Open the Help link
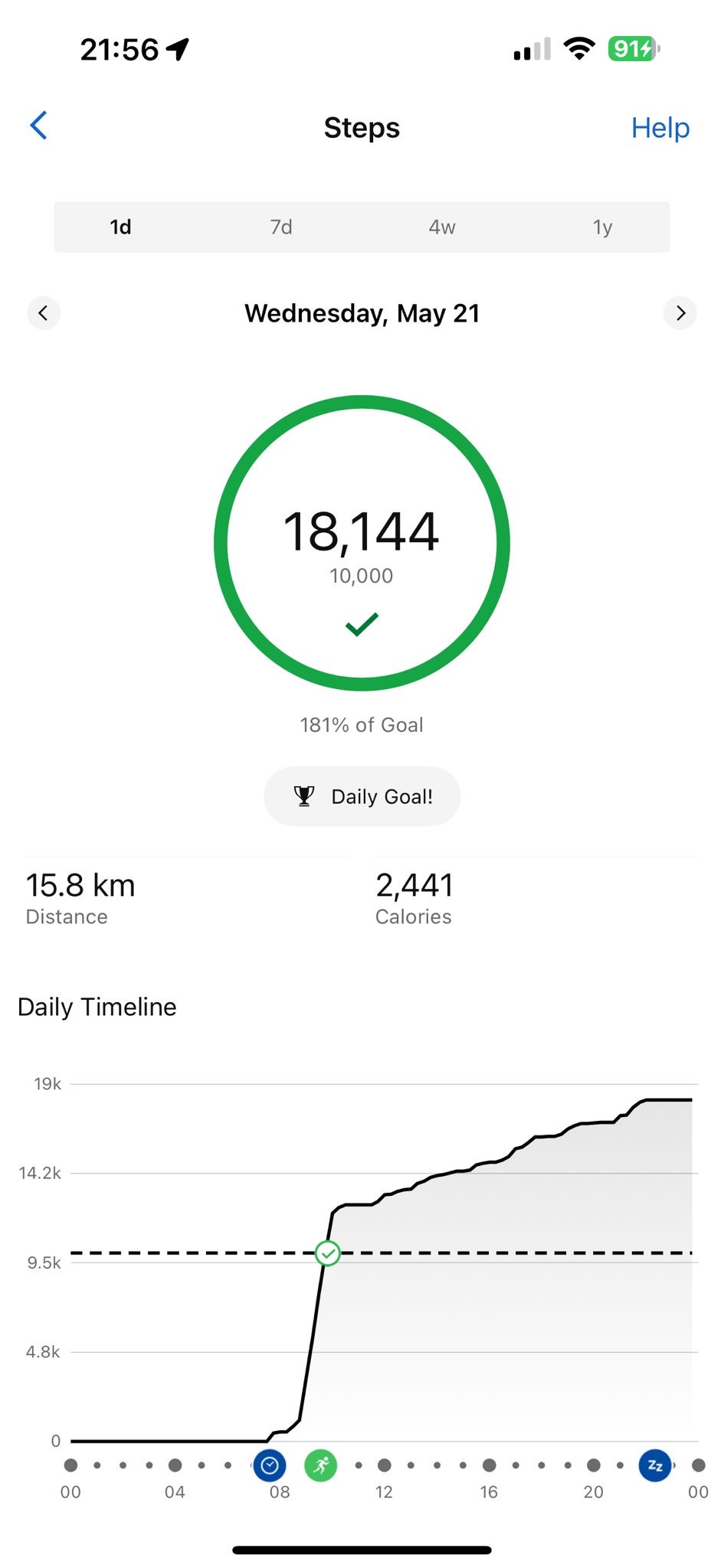Viewport: 724px width, 1568px height. point(660,128)
